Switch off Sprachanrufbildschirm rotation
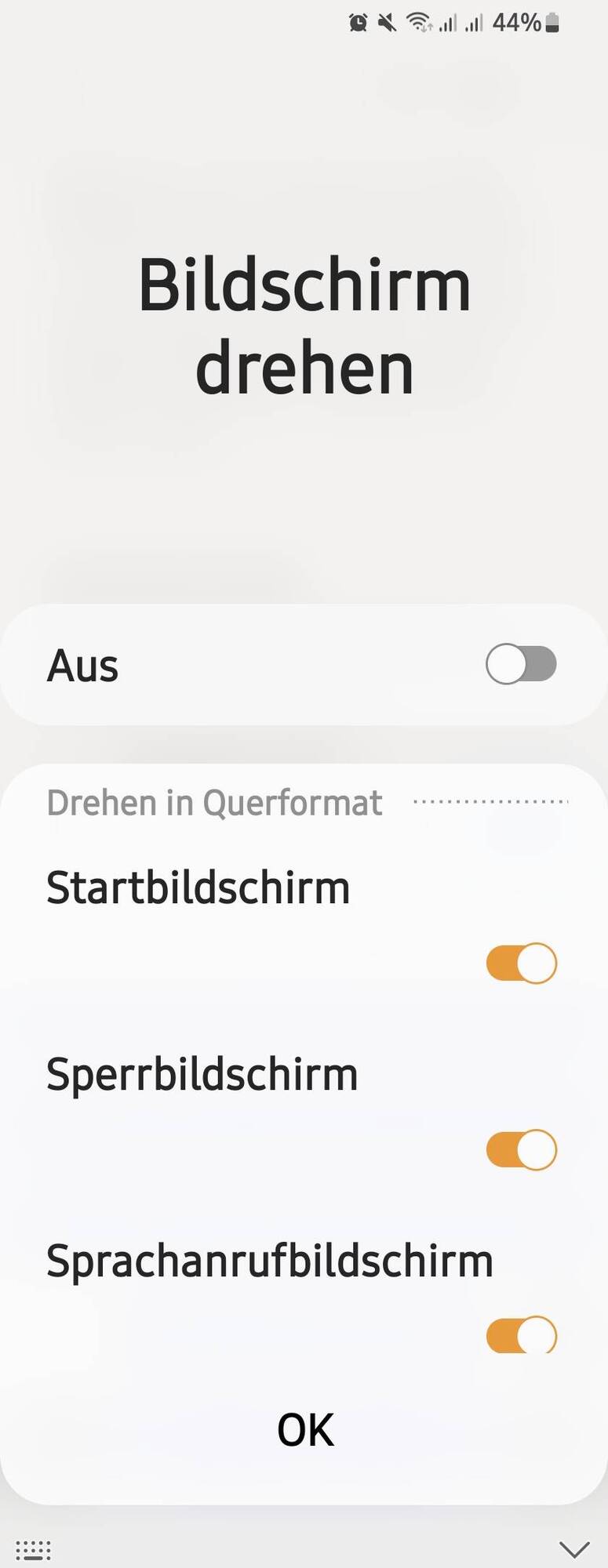 pyautogui.click(x=521, y=1334)
